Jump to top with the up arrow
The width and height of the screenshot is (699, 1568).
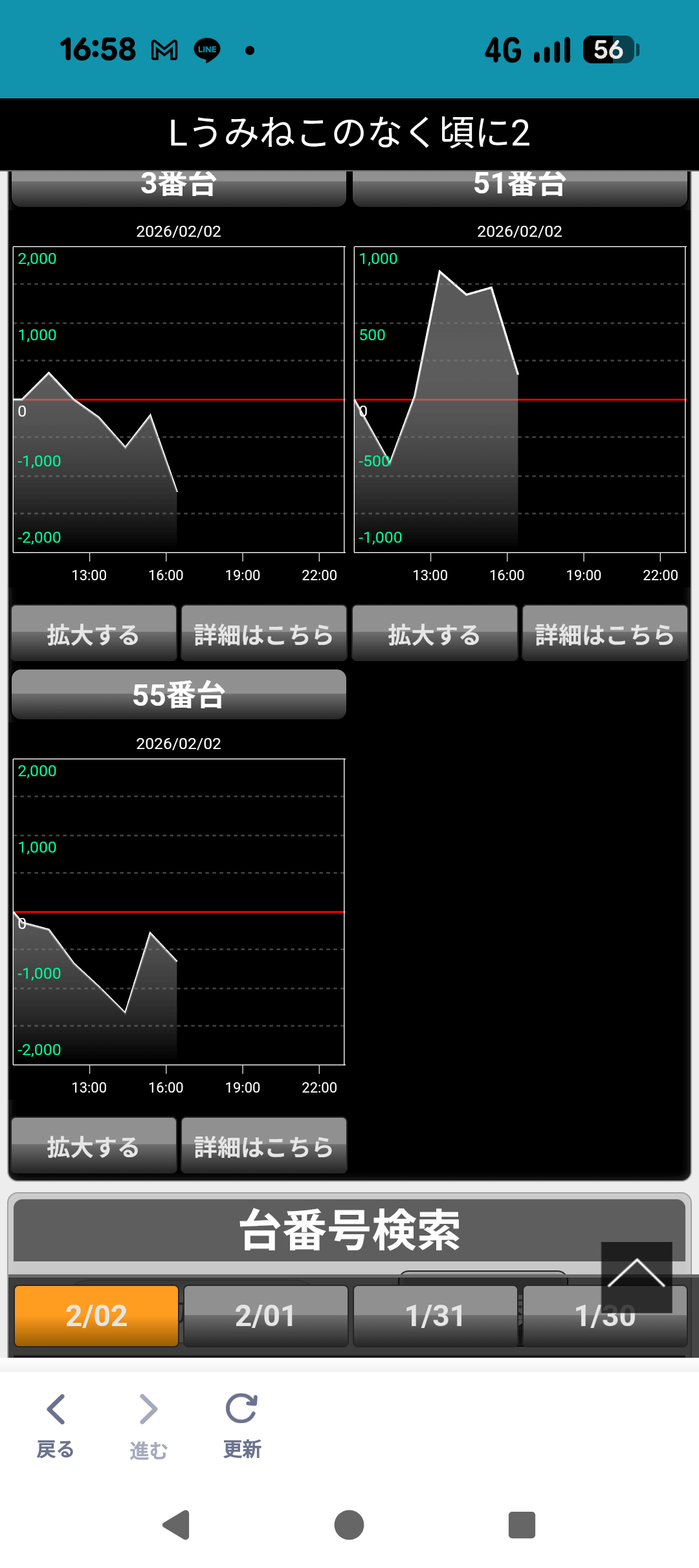click(636, 1273)
